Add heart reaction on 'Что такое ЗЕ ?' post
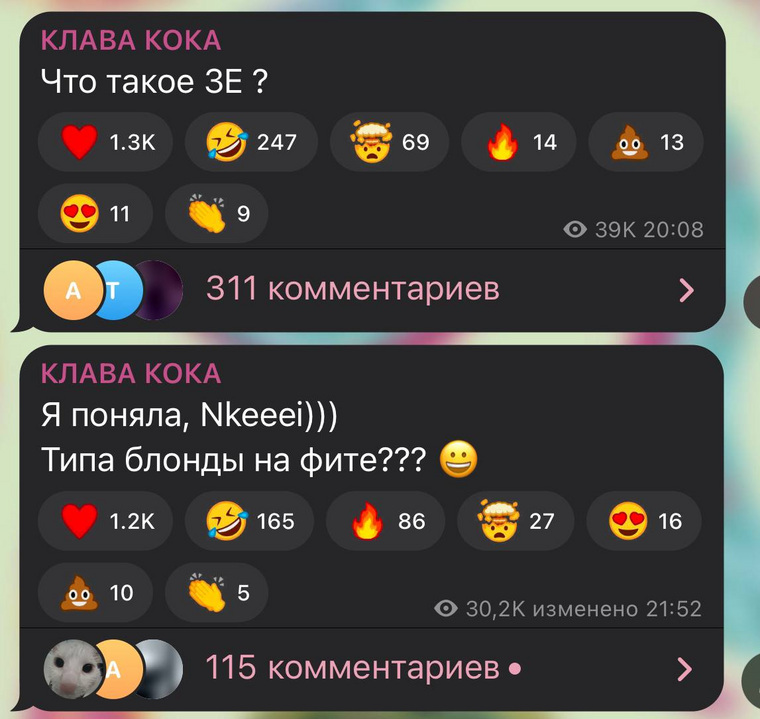 pos(105,142)
